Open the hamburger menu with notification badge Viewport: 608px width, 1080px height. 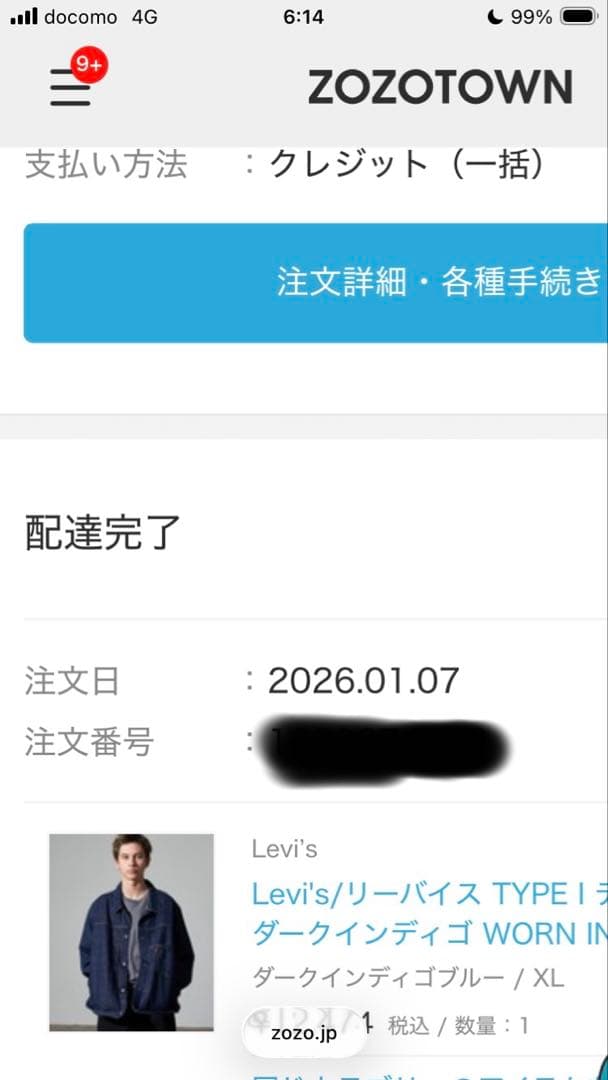[72, 88]
